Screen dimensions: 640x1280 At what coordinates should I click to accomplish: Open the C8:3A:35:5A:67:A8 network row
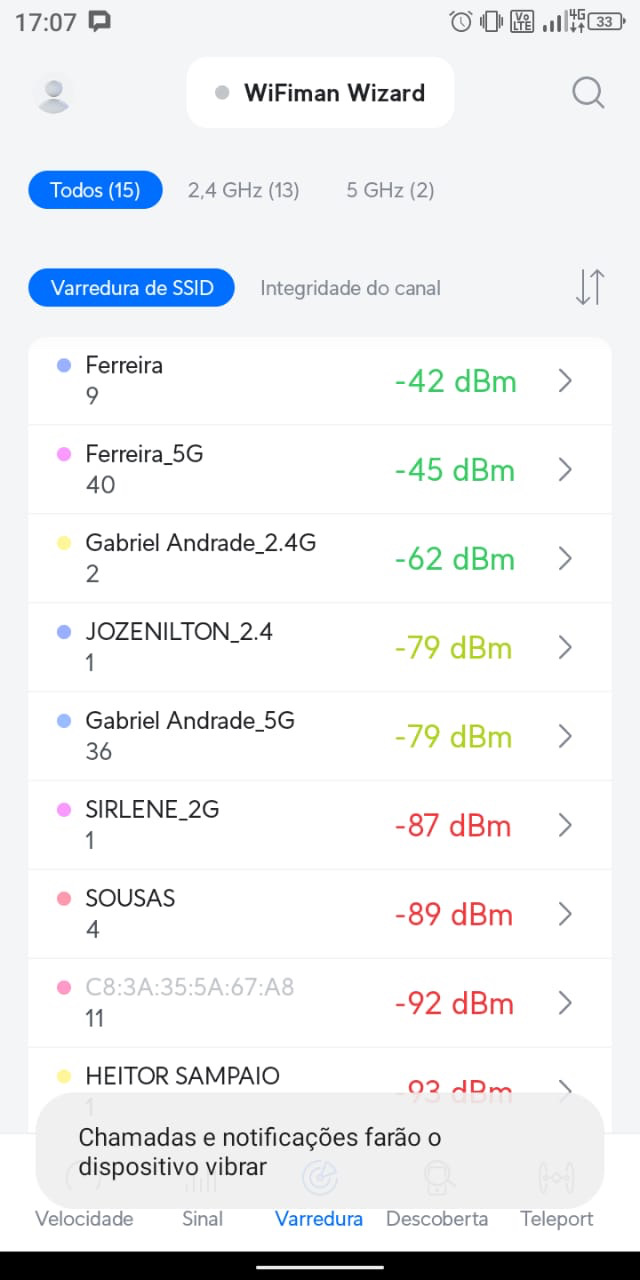pyautogui.click(x=320, y=1003)
